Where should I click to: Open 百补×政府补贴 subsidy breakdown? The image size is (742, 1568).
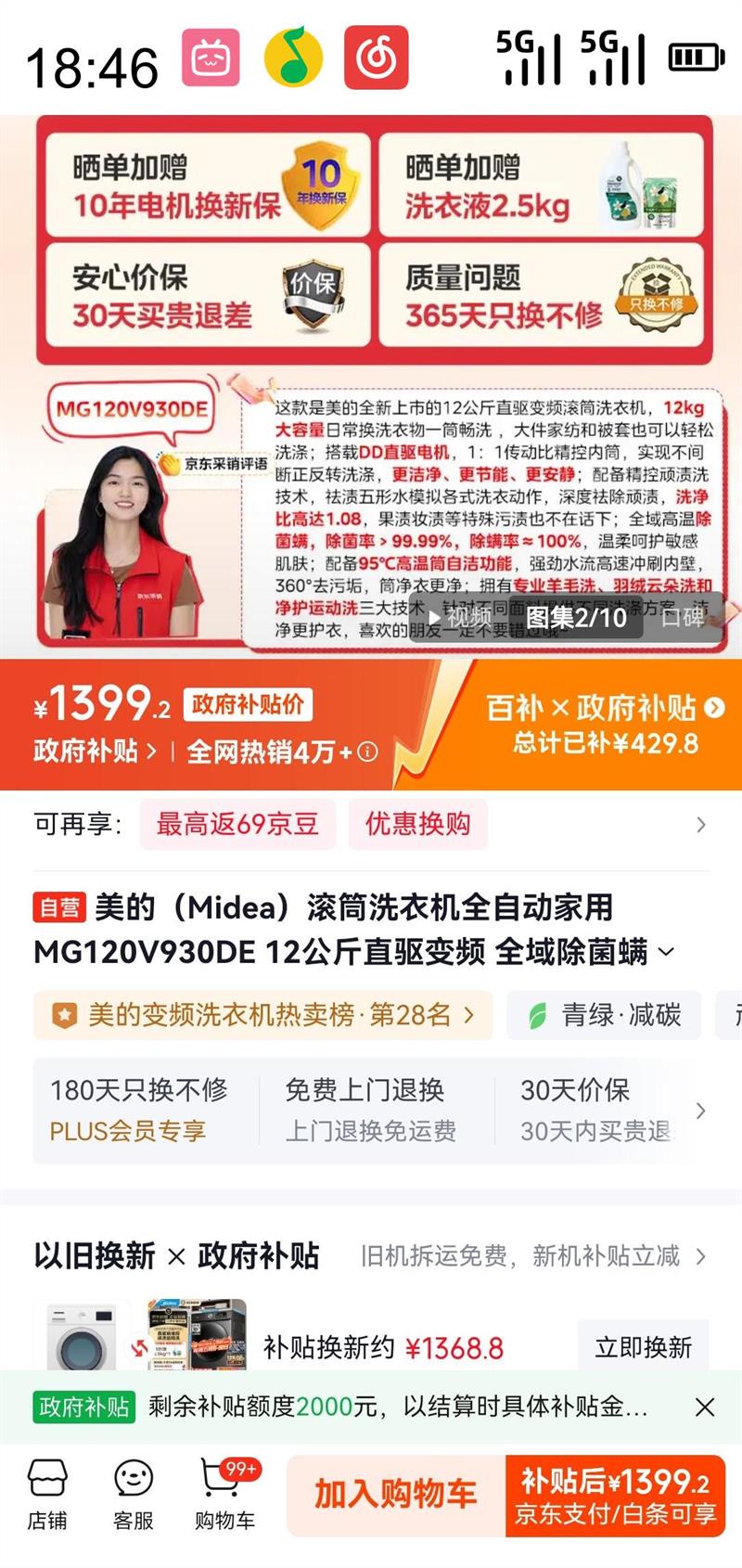click(x=605, y=725)
